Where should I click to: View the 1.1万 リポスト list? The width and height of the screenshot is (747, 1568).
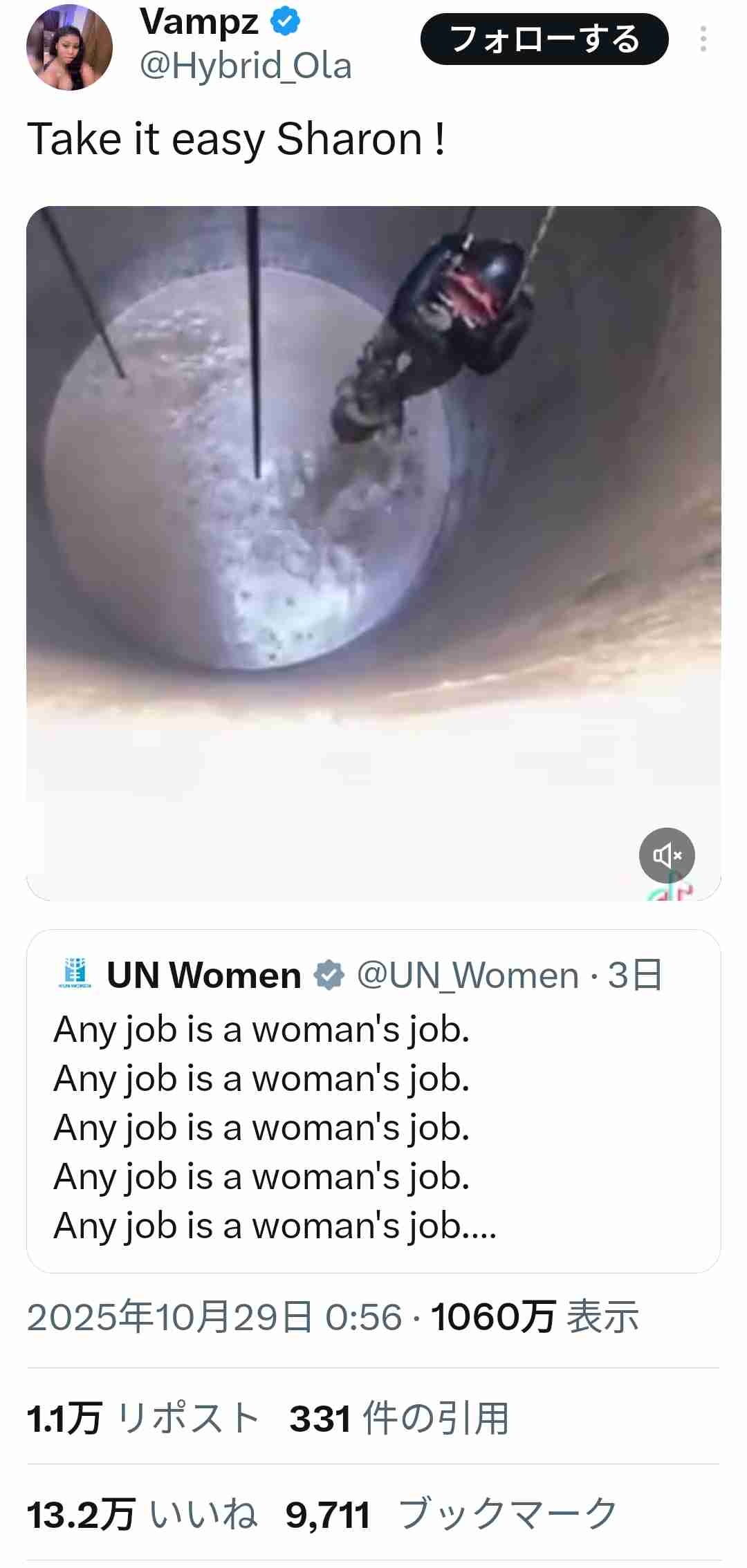tap(143, 1419)
